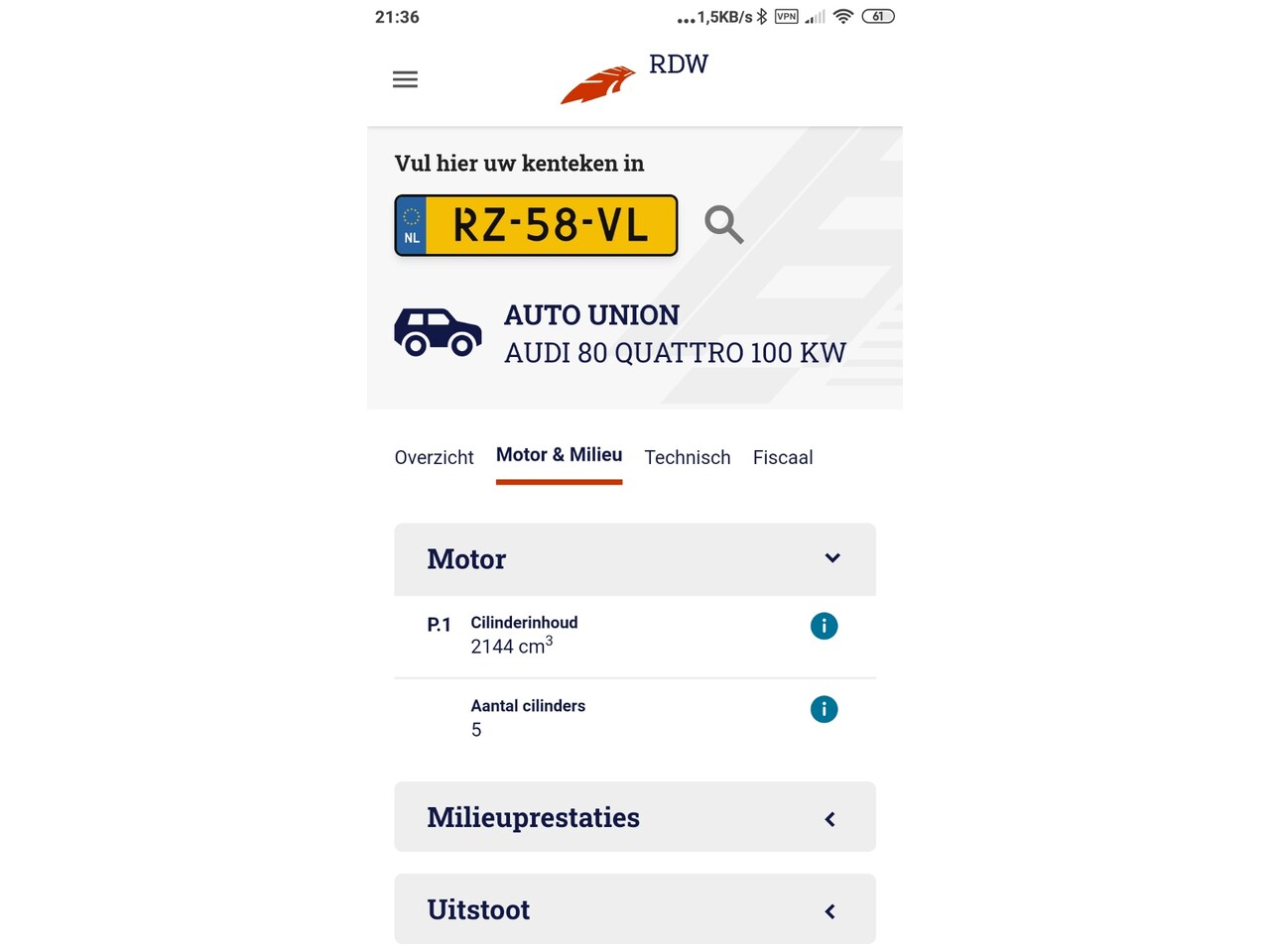Select the Motor & Milieu tab
Viewport: 1270px width, 952px height.
click(559, 455)
